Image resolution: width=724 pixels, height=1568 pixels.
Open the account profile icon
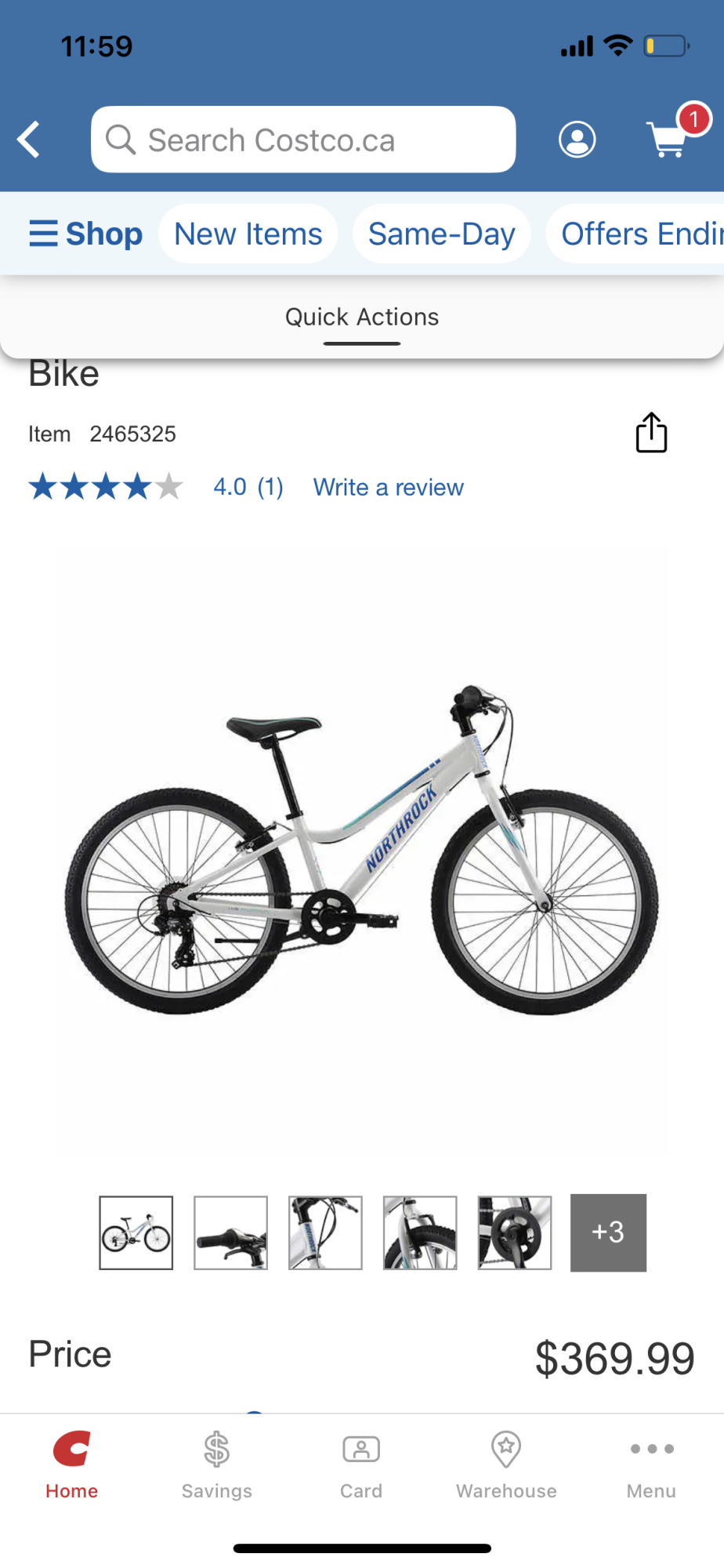[x=577, y=140]
